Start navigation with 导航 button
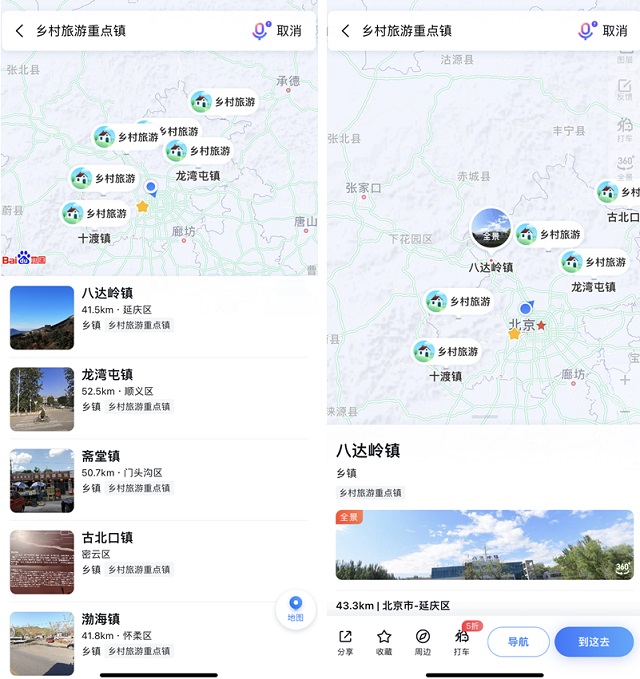This screenshot has height=679, width=640. point(518,642)
